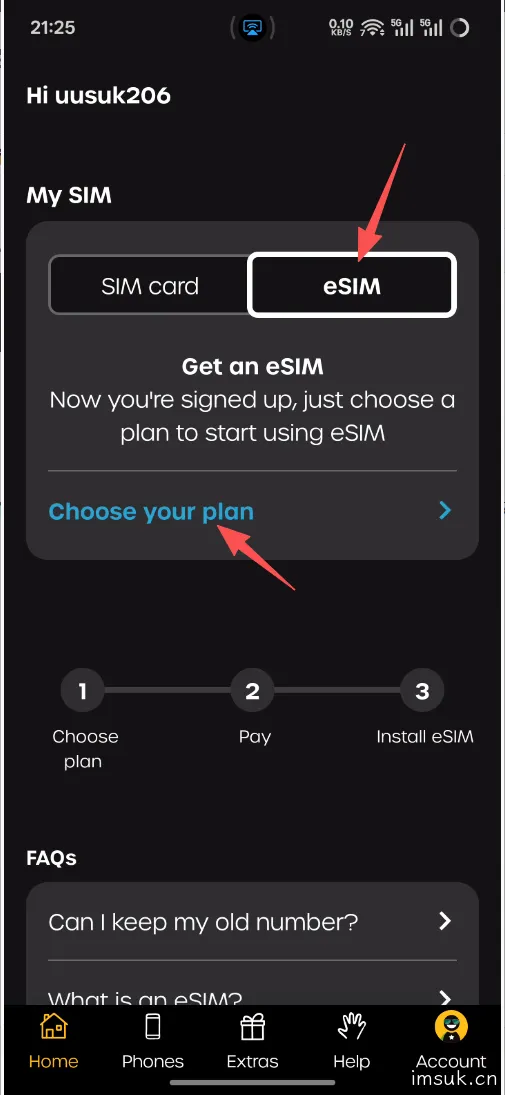
Task: Select the eSIM segment
Action: [352, 286]
